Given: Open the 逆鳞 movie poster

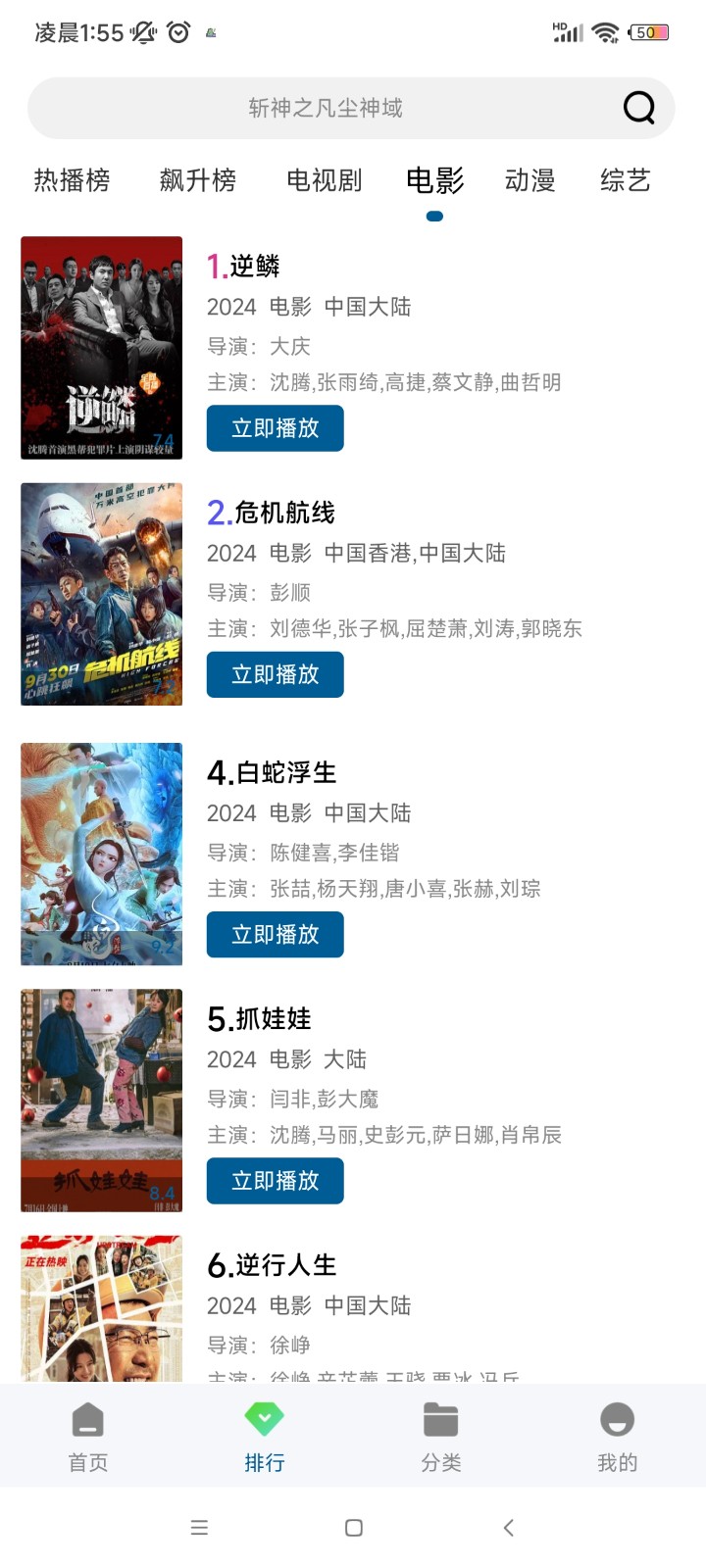Looking at the screenshot, I should [101, 347].
